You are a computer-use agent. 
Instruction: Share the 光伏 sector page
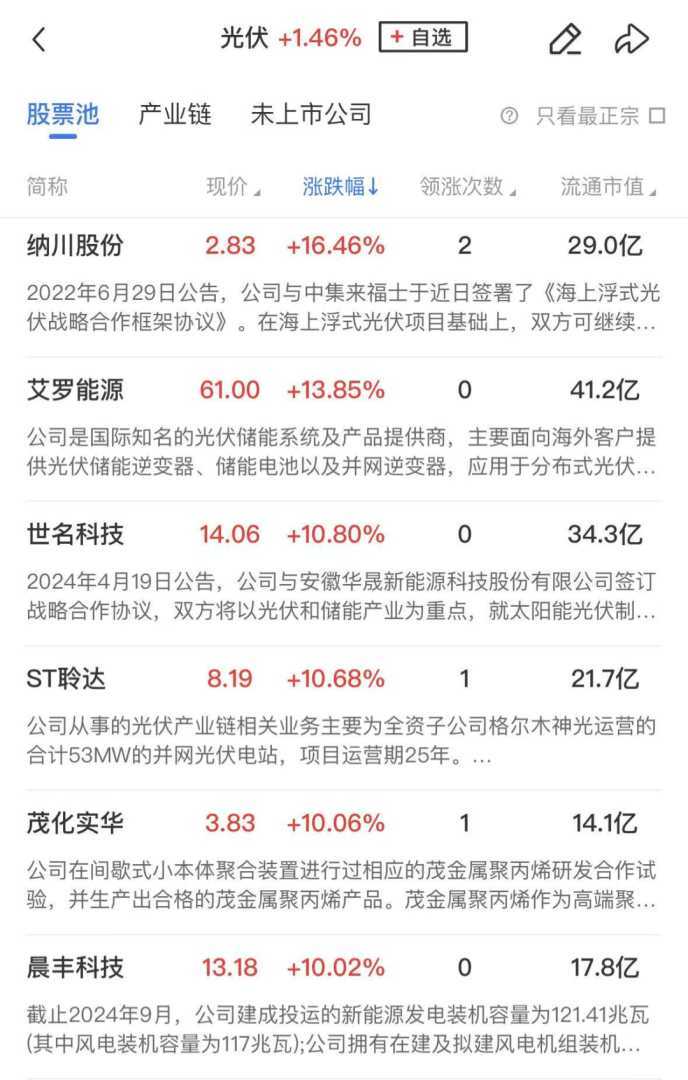click(631, 39)
